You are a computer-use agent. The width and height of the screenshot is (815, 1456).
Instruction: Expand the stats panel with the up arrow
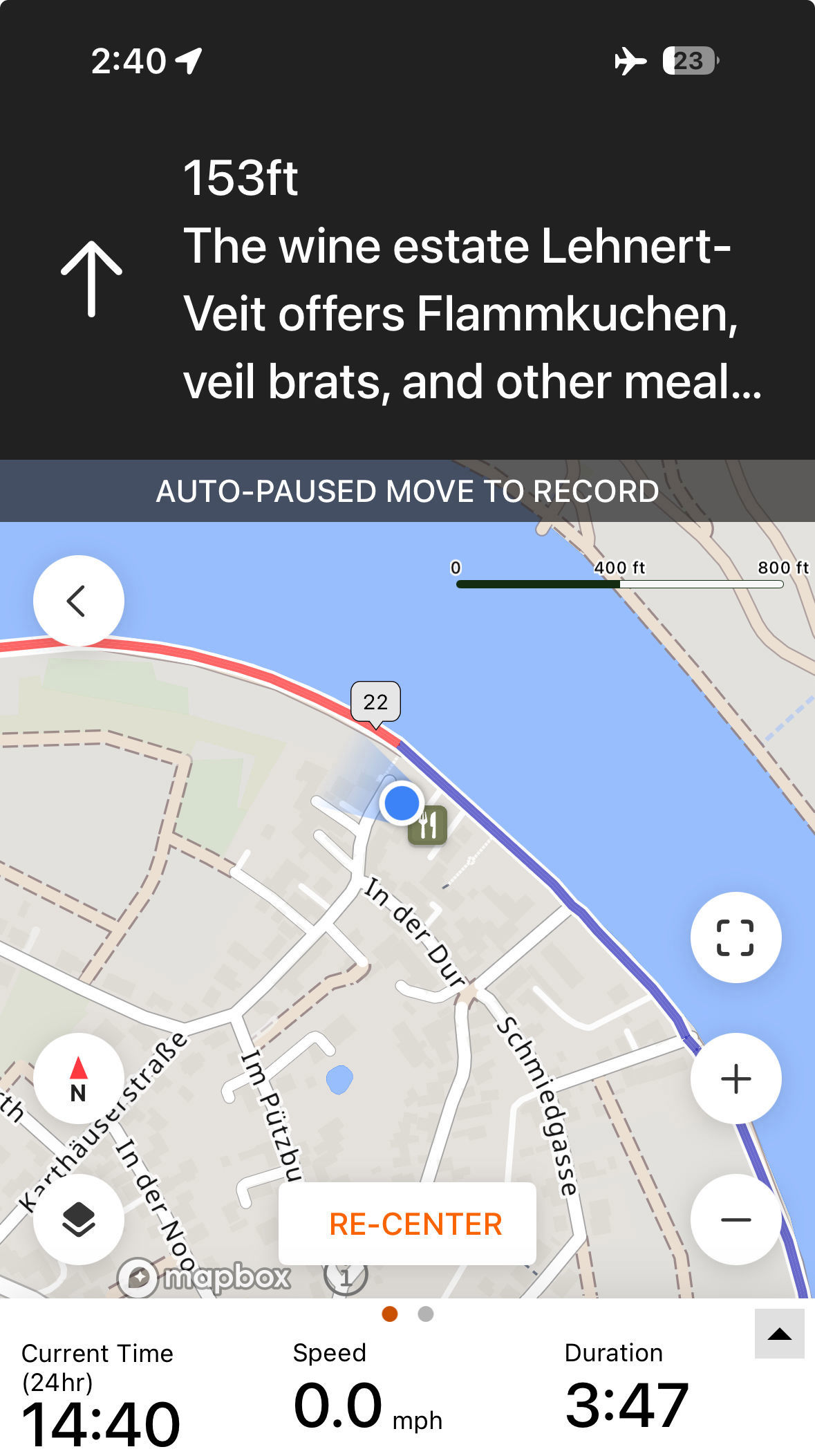coord(779,1334)
